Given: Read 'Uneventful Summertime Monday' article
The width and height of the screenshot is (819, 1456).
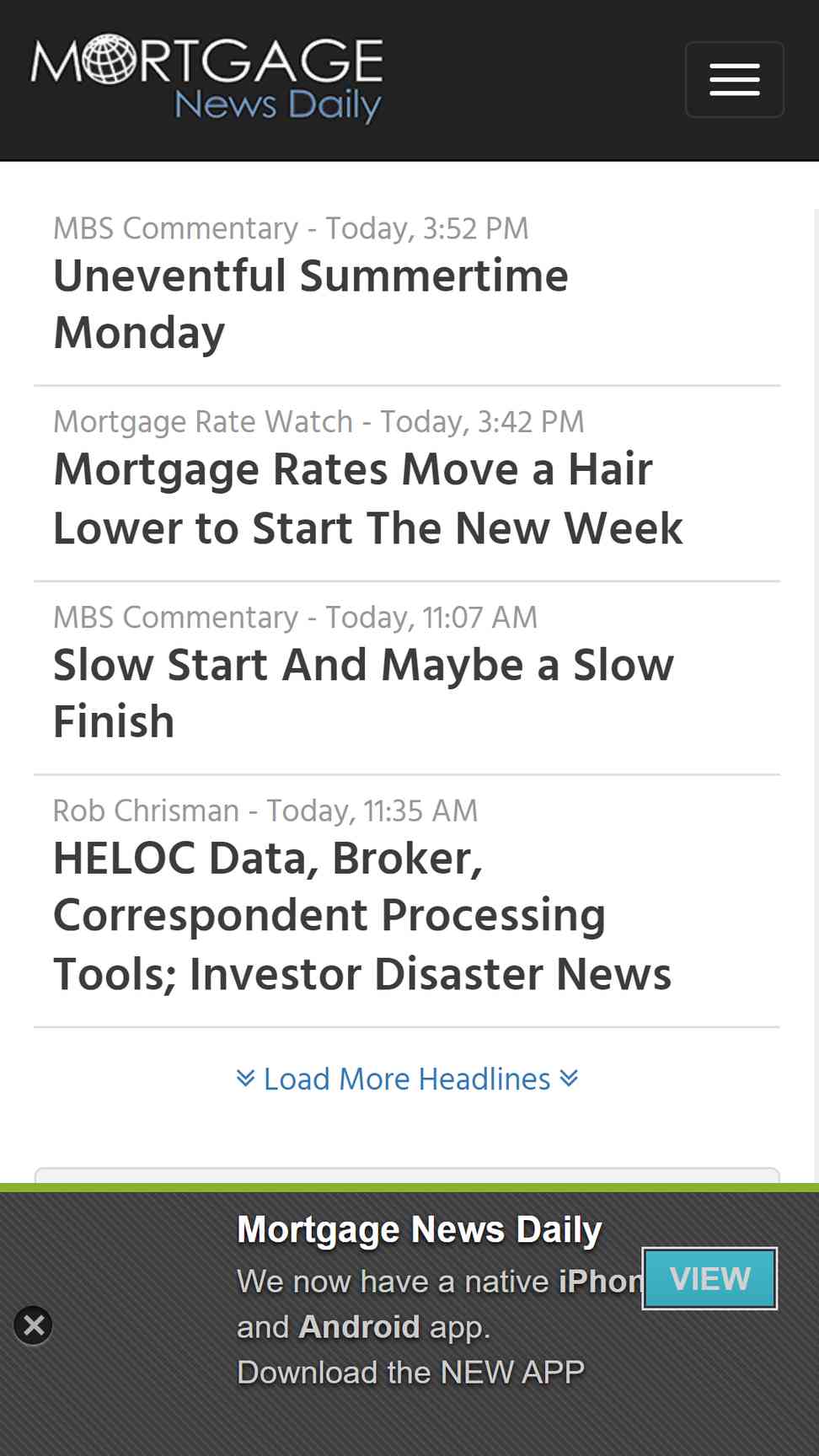Looking at the screenshot, I should click(x=311, y=304).
